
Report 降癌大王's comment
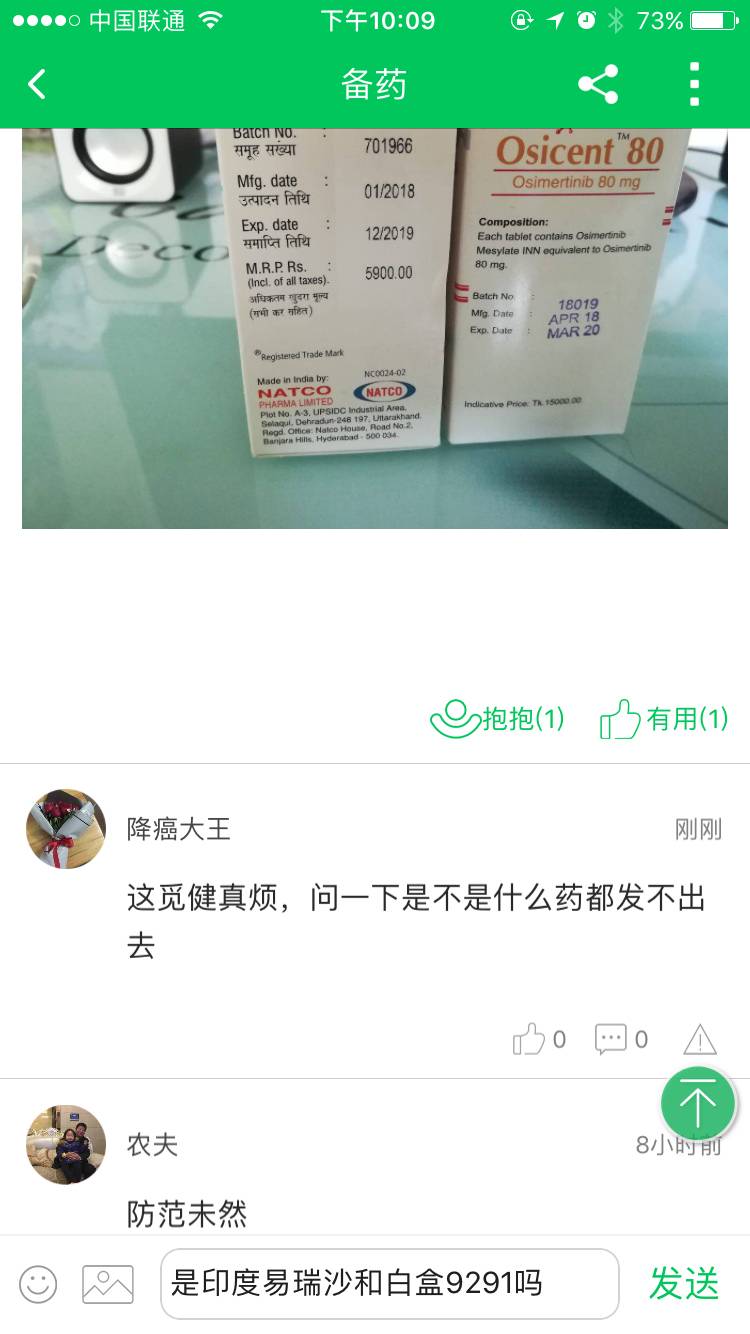pos(700,1040)
